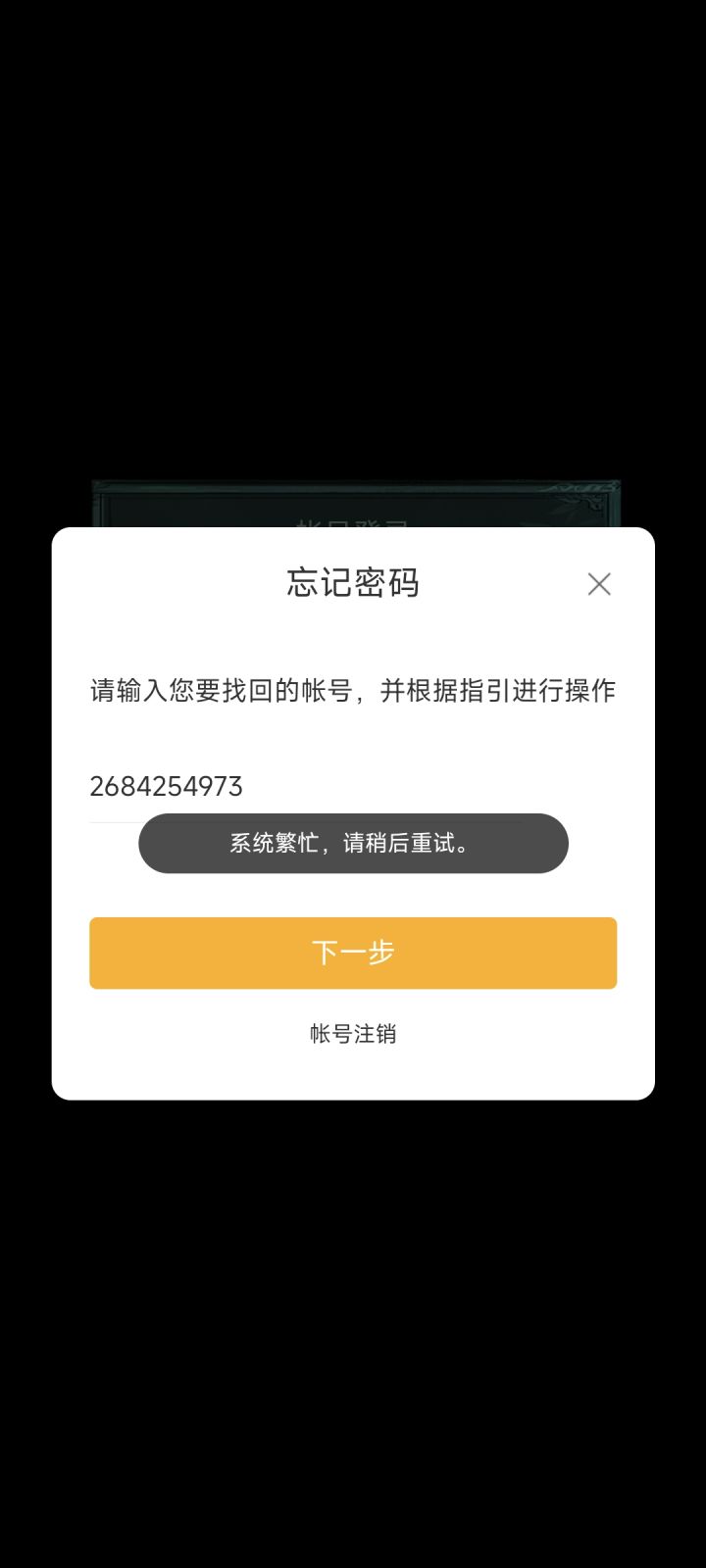The width and height of the screenshot is (706, 1568).
Task: Open the 帐号注销 account cancellation link
Action: [353, 1031]
